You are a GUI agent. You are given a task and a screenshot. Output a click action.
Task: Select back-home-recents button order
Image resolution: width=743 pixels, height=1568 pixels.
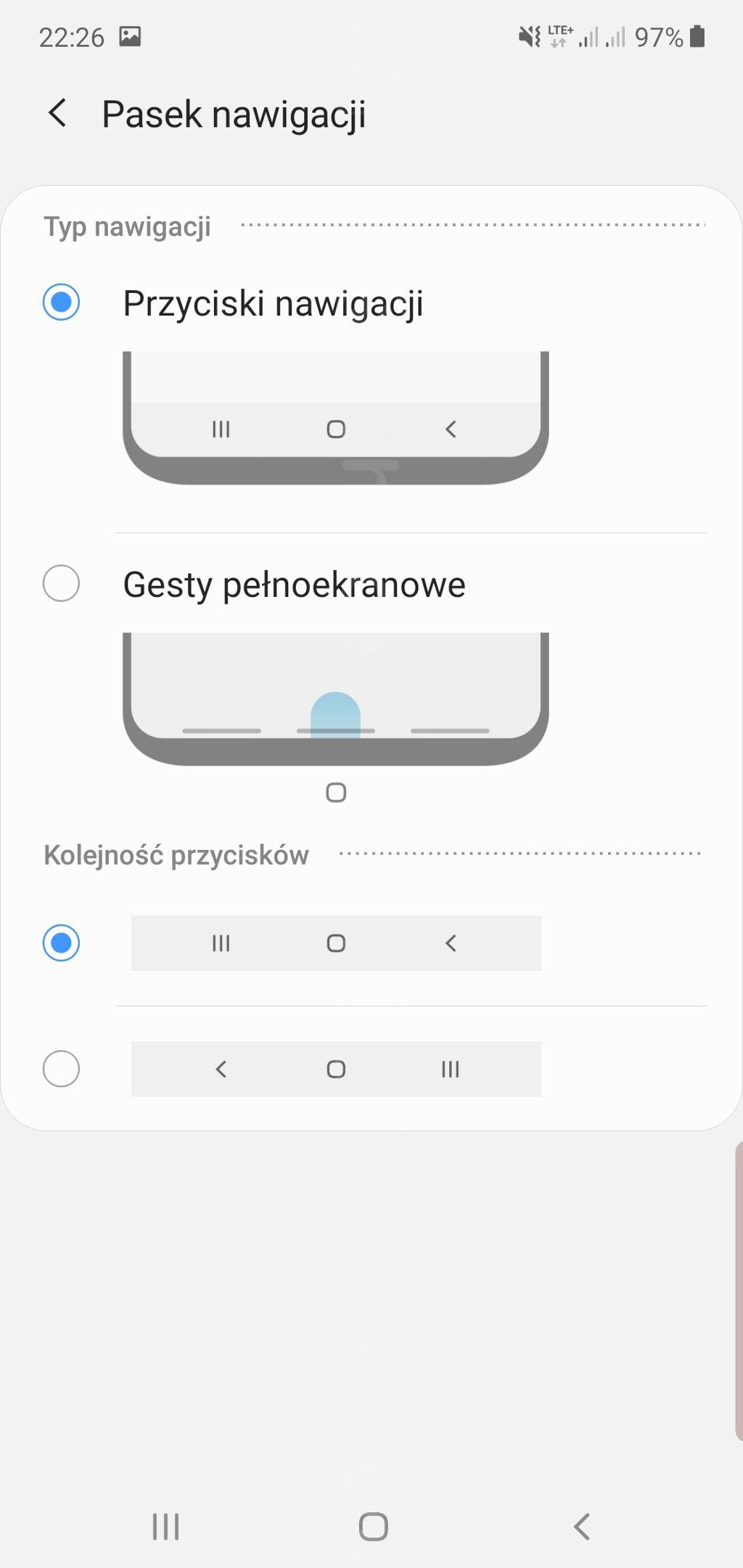point(61,1069)
